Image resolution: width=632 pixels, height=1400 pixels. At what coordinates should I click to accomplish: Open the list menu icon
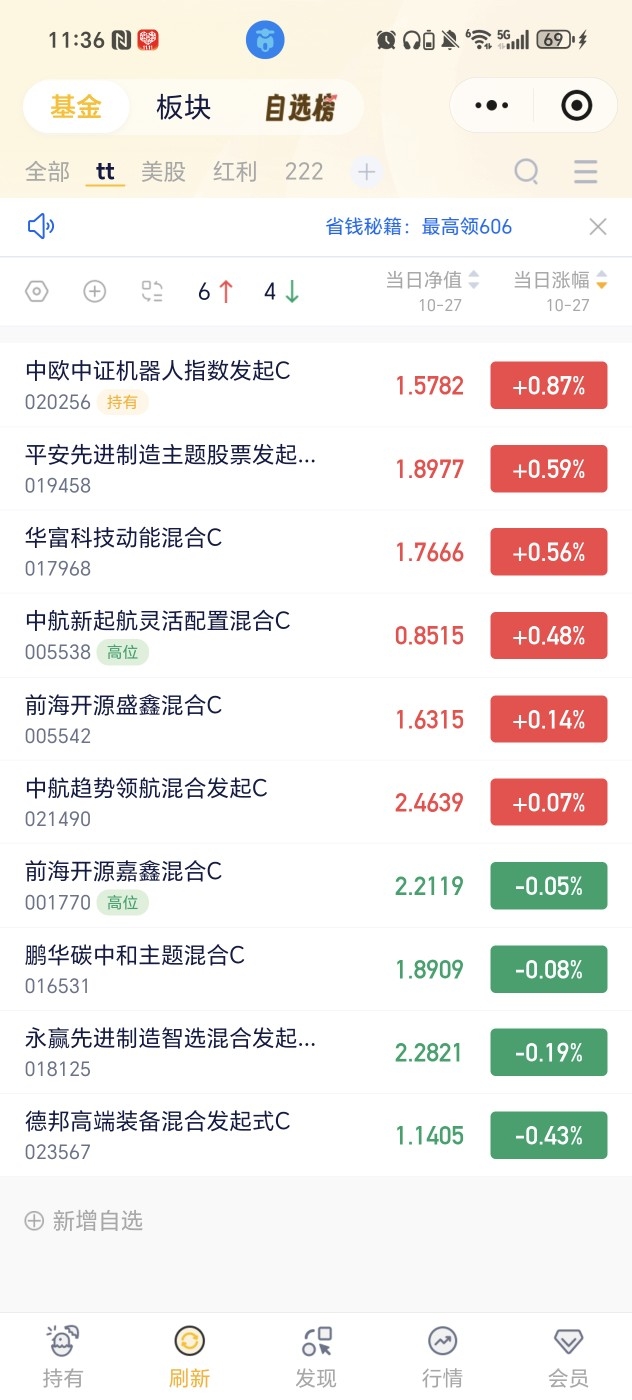pyautogui.click(x=586, y=172)
